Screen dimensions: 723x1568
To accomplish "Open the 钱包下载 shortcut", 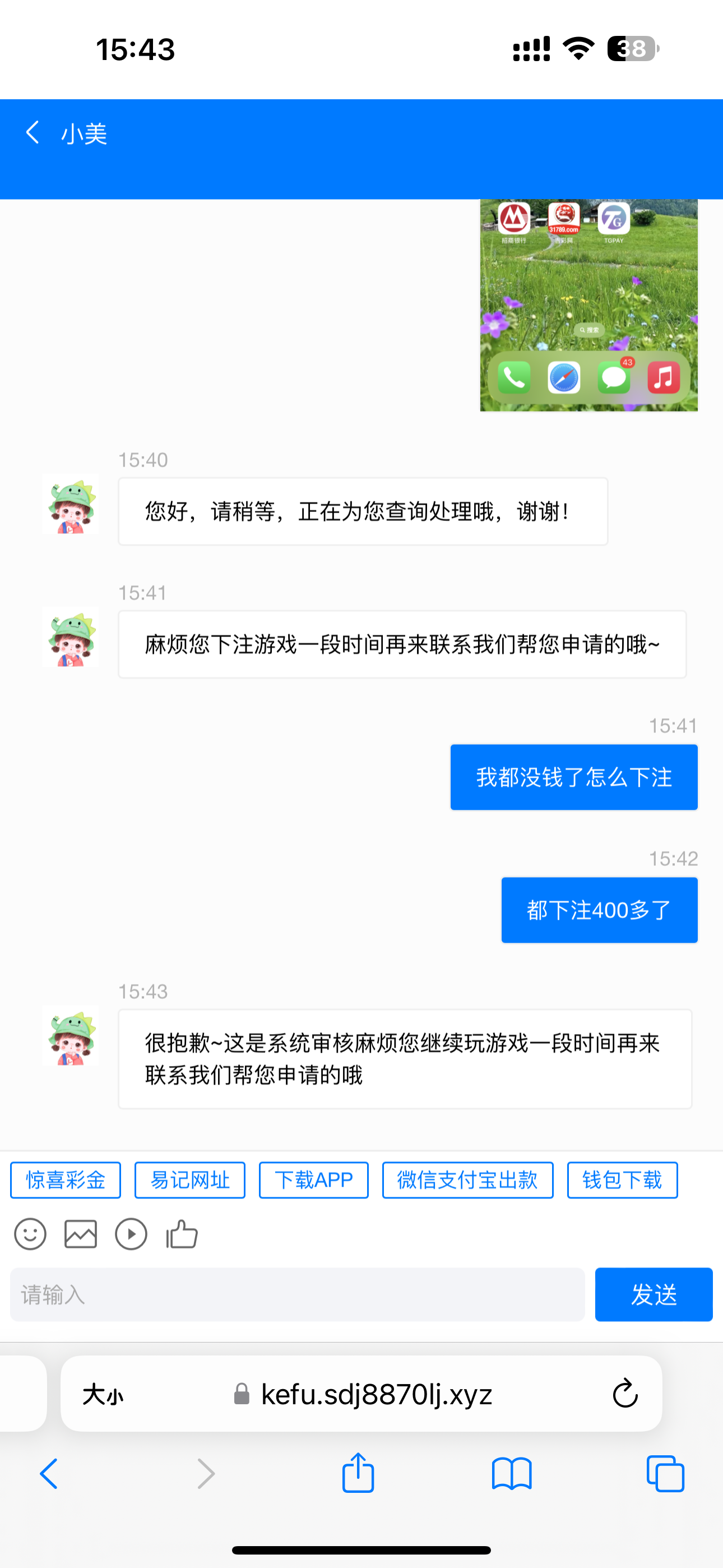I will tap(622, 1180).
